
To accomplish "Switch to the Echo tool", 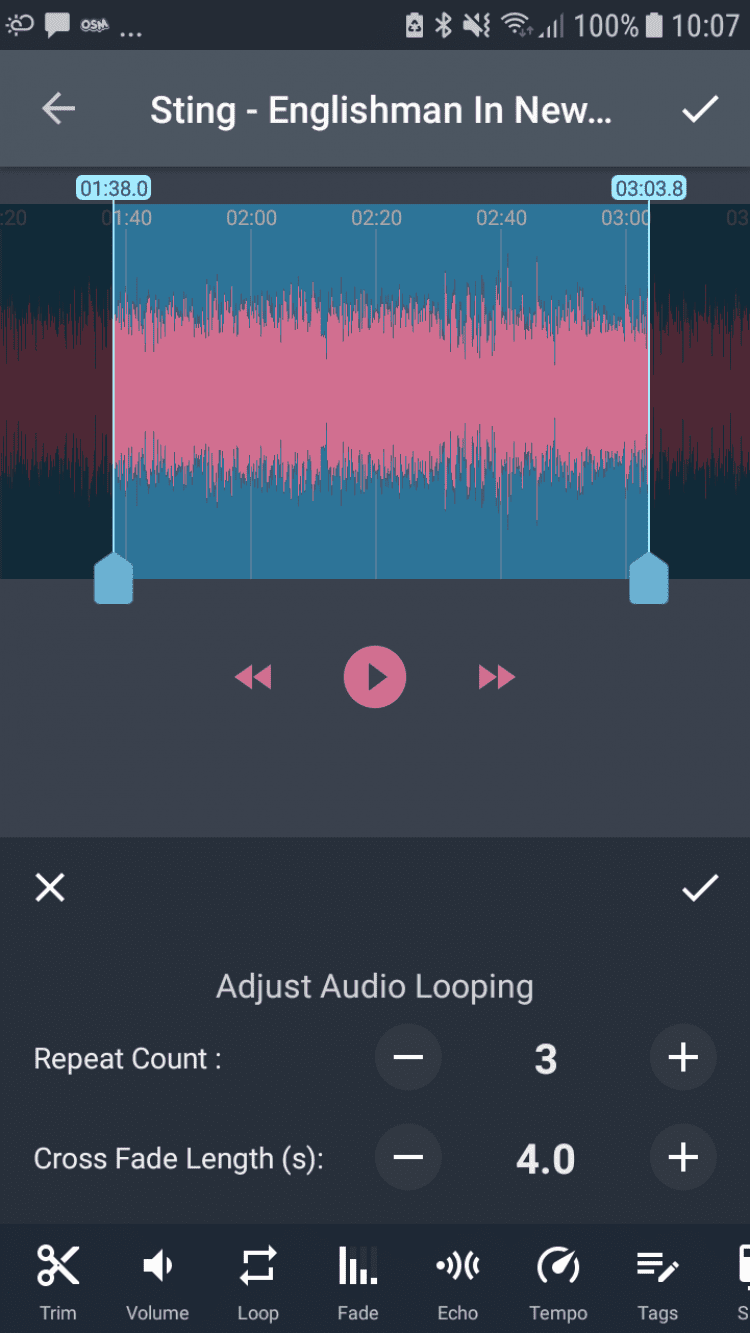I will point(458,1281).
